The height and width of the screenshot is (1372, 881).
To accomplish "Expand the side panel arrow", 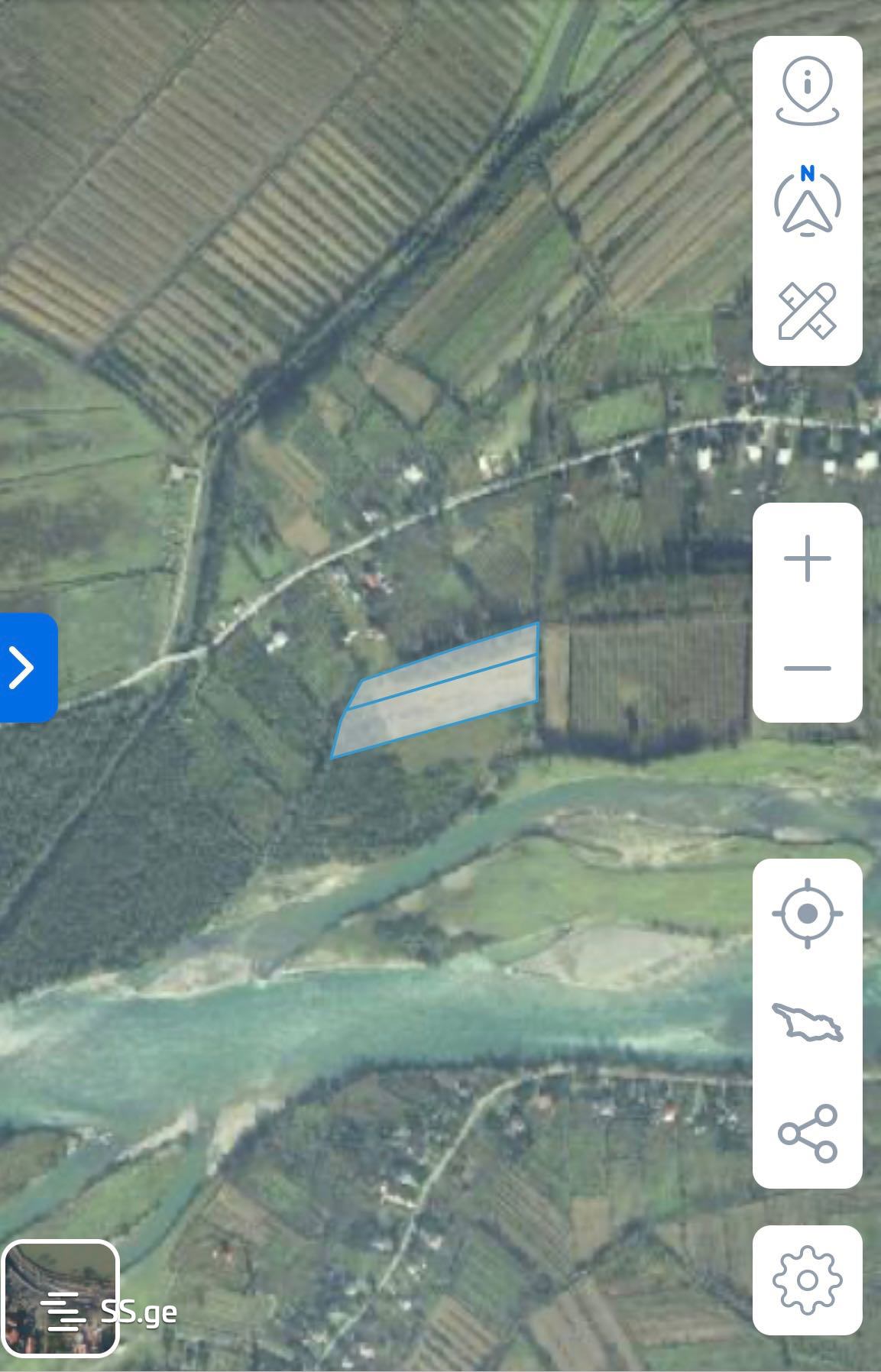I will 26,667.
